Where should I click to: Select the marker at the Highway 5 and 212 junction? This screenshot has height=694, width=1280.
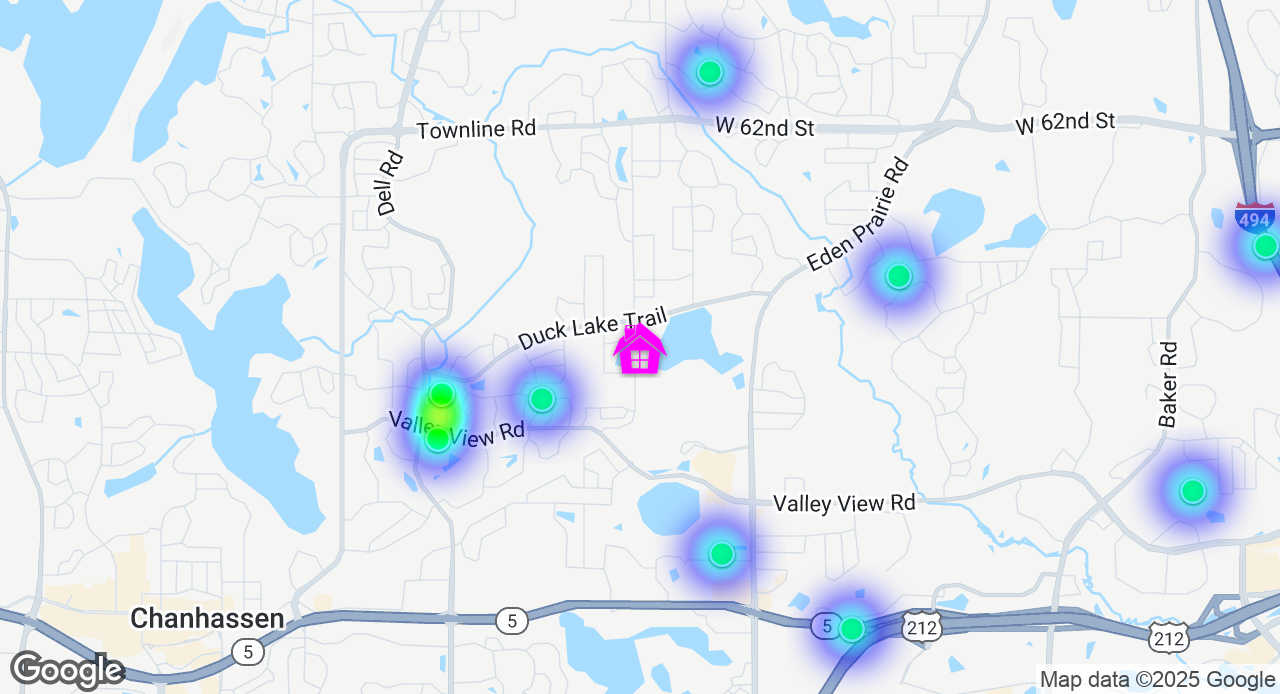coord(851,629)
